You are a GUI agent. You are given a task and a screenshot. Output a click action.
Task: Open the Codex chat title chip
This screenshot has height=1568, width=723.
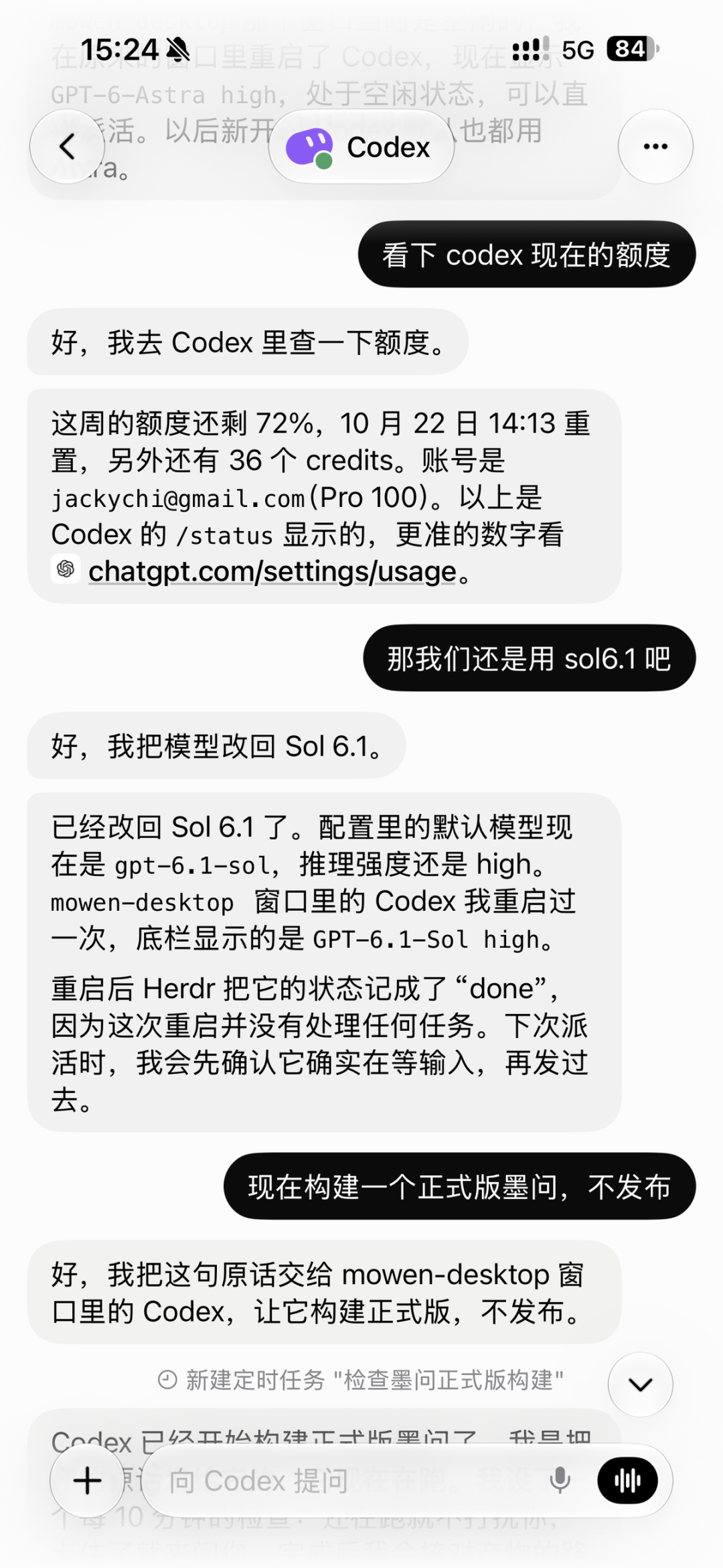(x=361, y=147)
